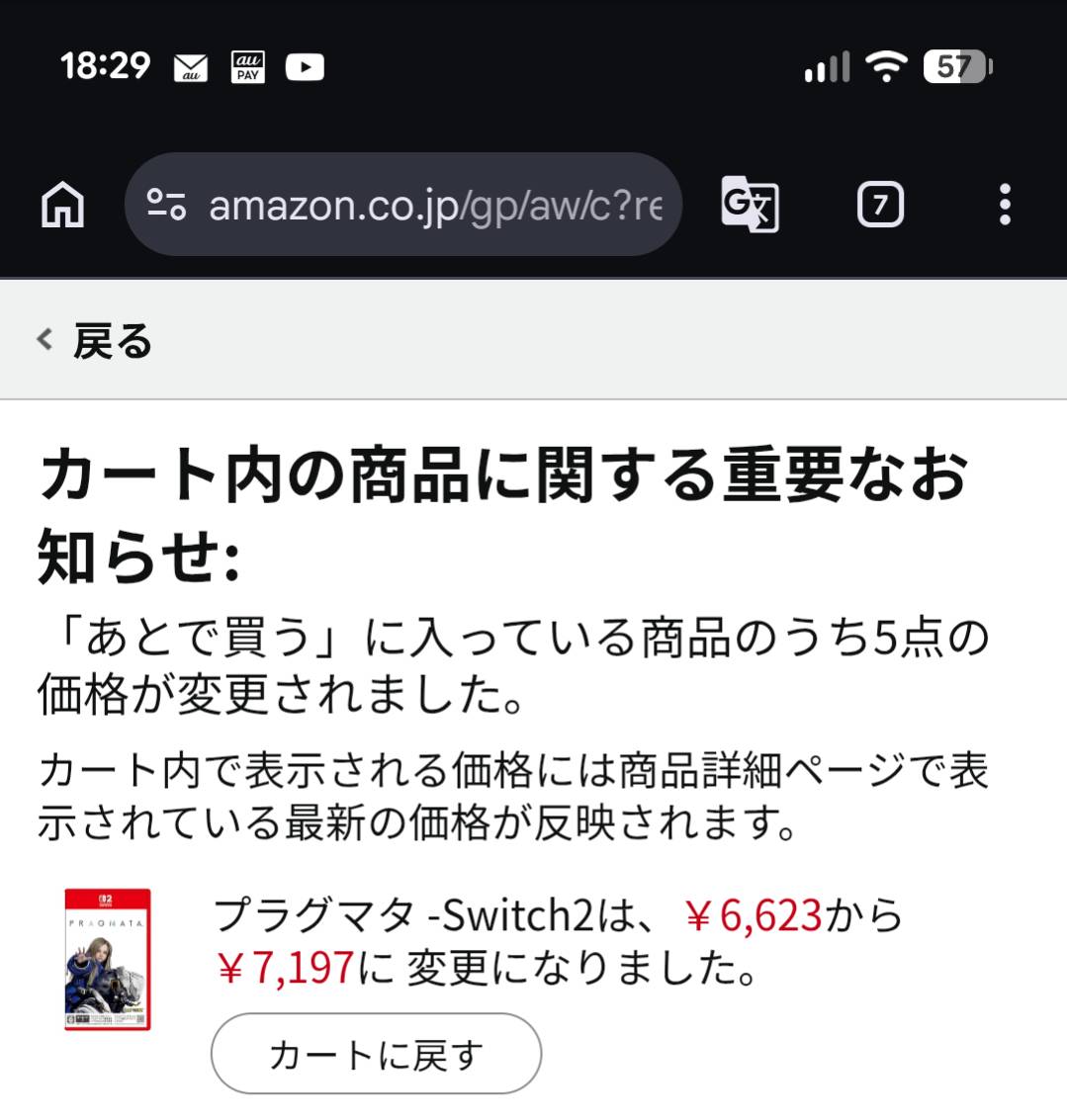Translate this page with Google Translate

(750, 205)
